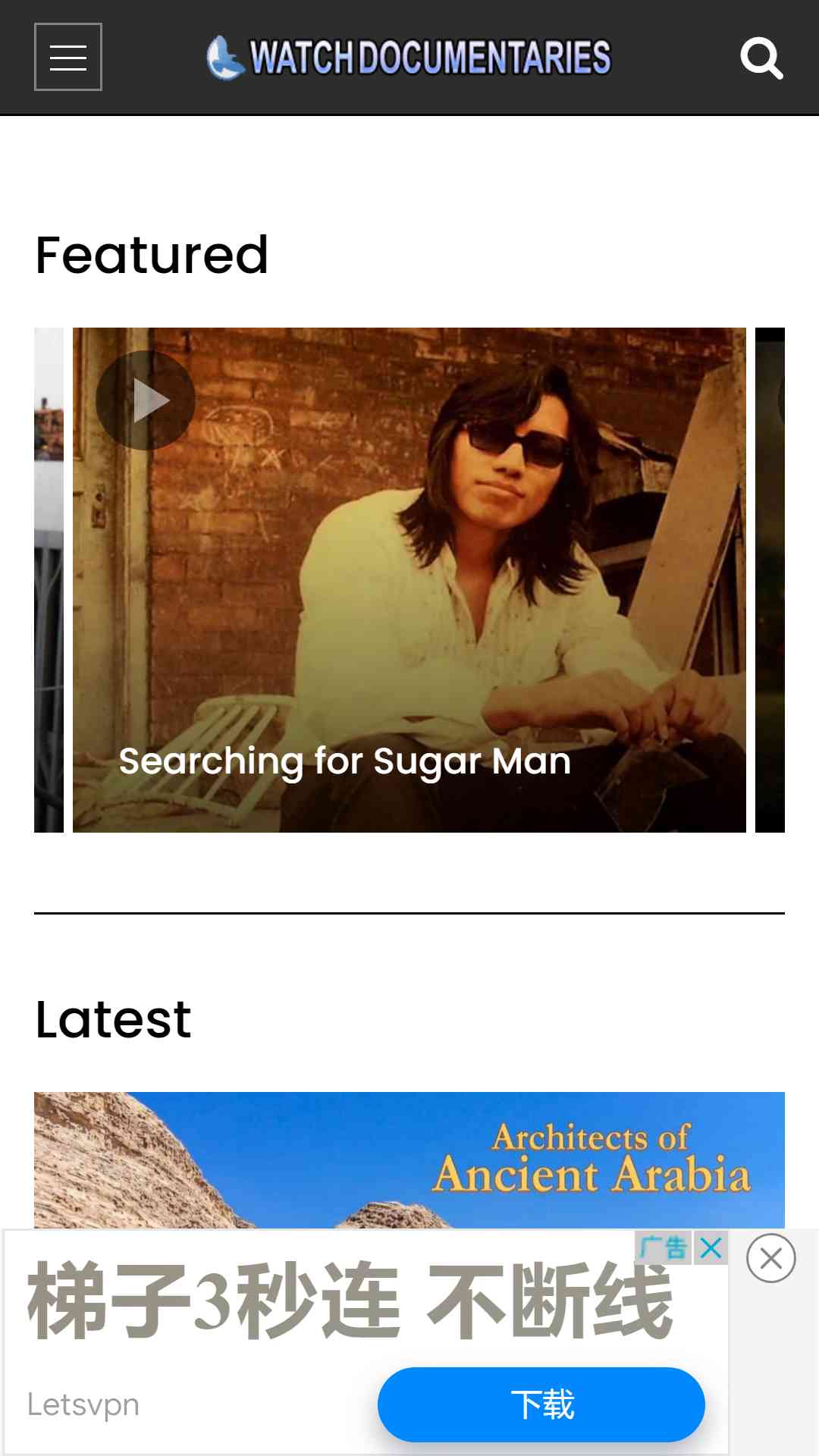Viewport: 819px width, 1456px height.
Task: Open Architects of Ancient Arabia documentary
Action: click(x=409, y=1160)
